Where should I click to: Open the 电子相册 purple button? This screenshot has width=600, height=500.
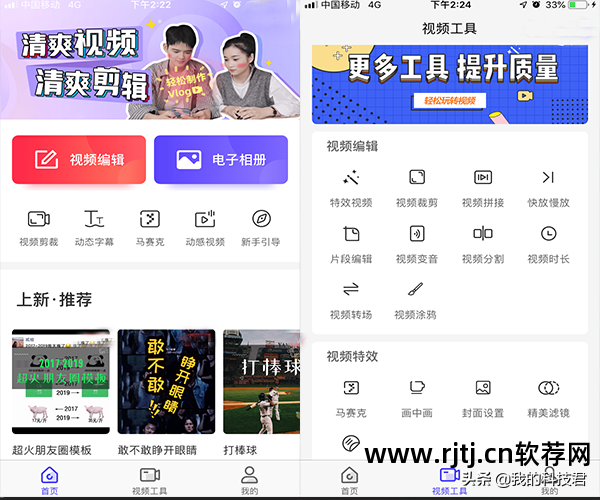click(221, 160)
